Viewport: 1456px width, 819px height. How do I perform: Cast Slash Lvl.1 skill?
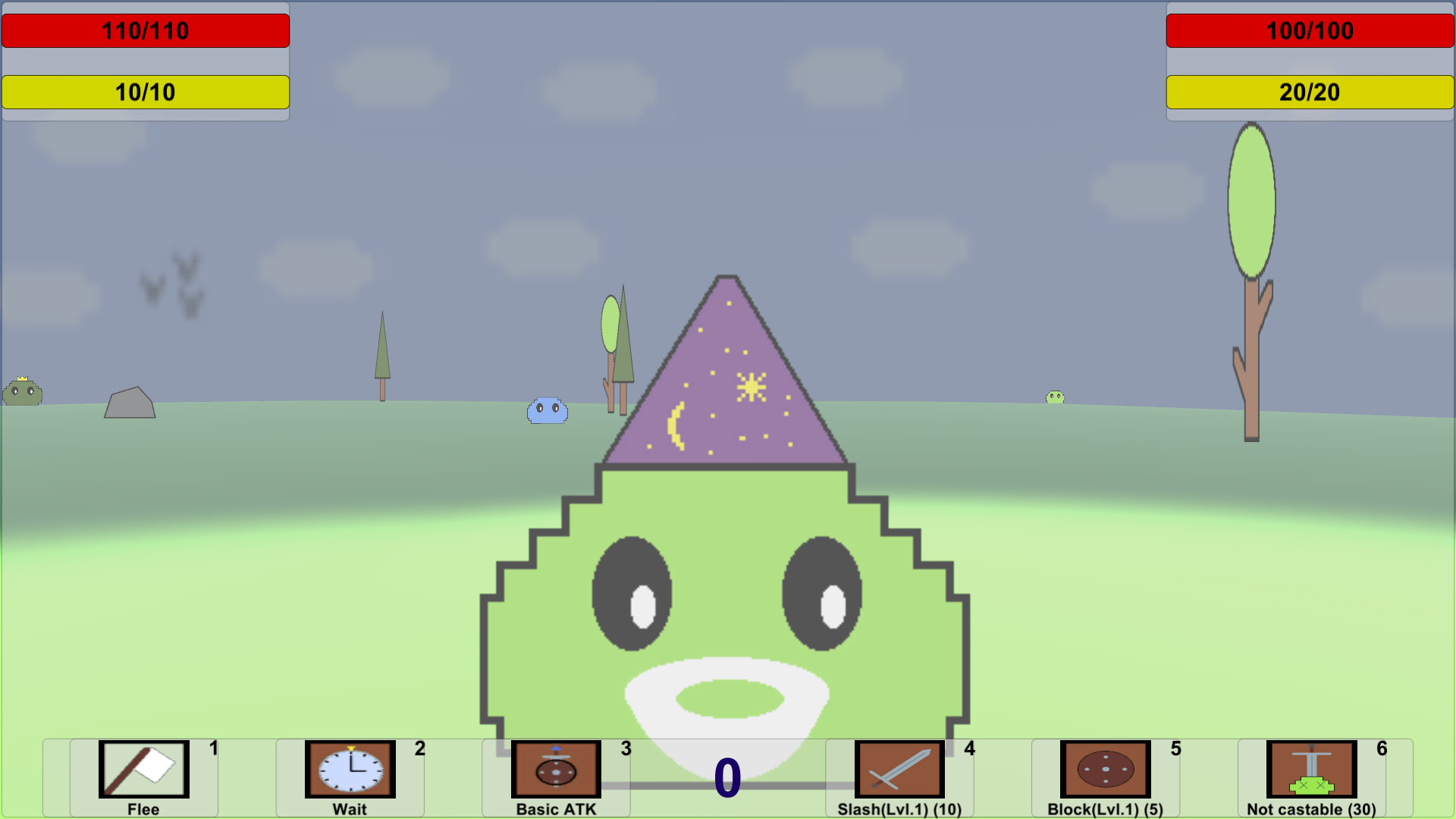[899, 770]
